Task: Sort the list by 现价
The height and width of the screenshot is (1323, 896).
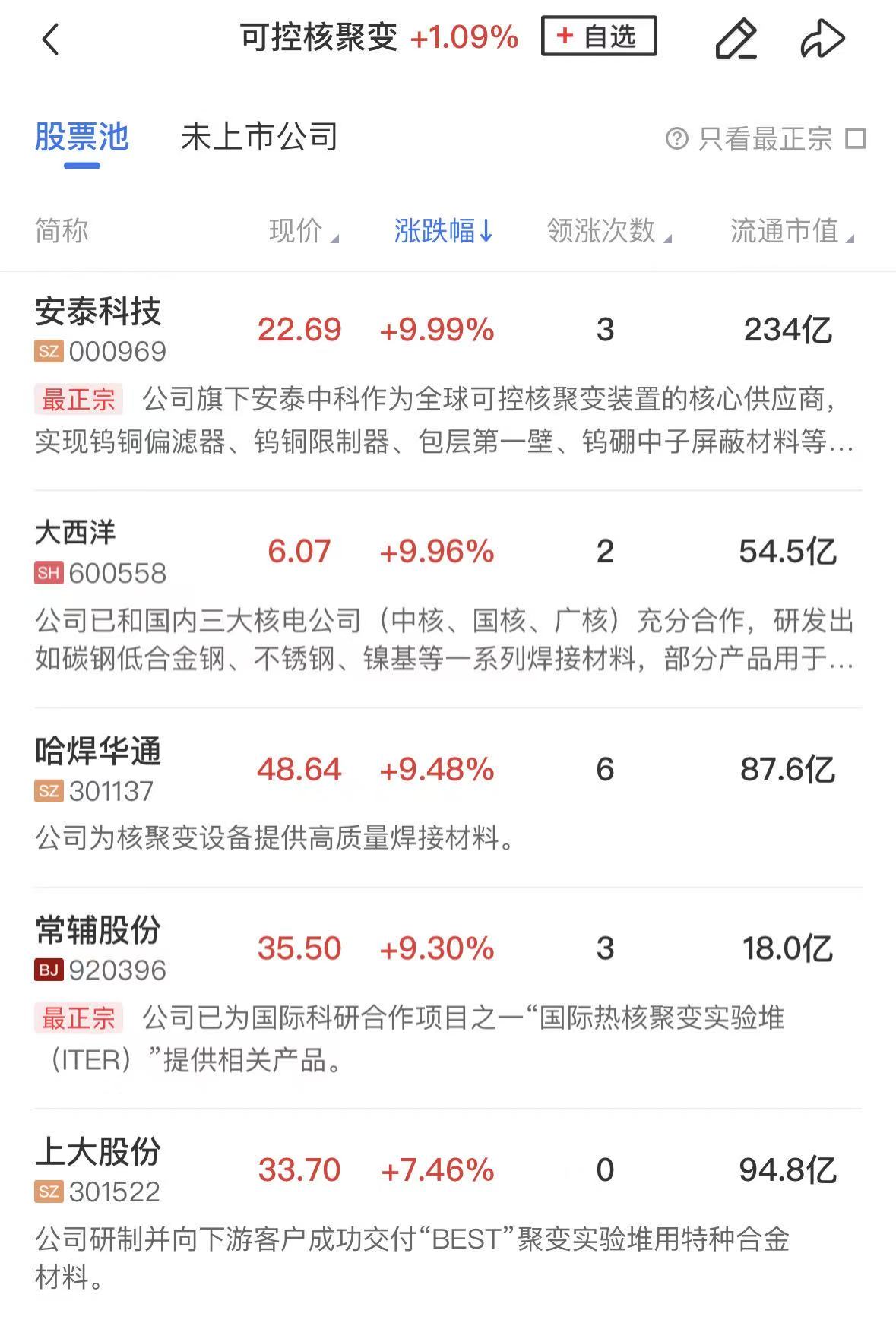Action: click(302, 231)
